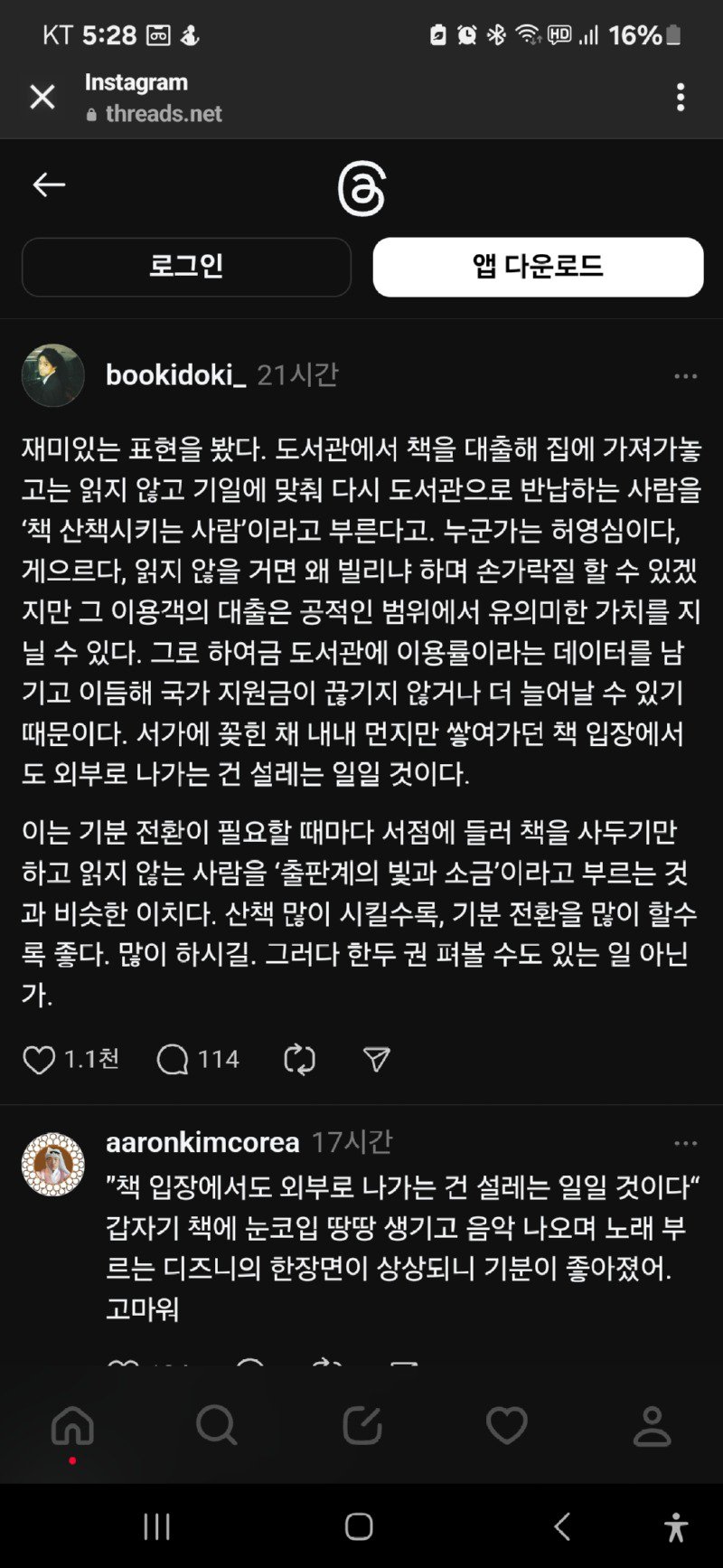The image size is (723, 1568).
Task: Open aaronkimcorea's profile picture
Action: [52, 1155]
